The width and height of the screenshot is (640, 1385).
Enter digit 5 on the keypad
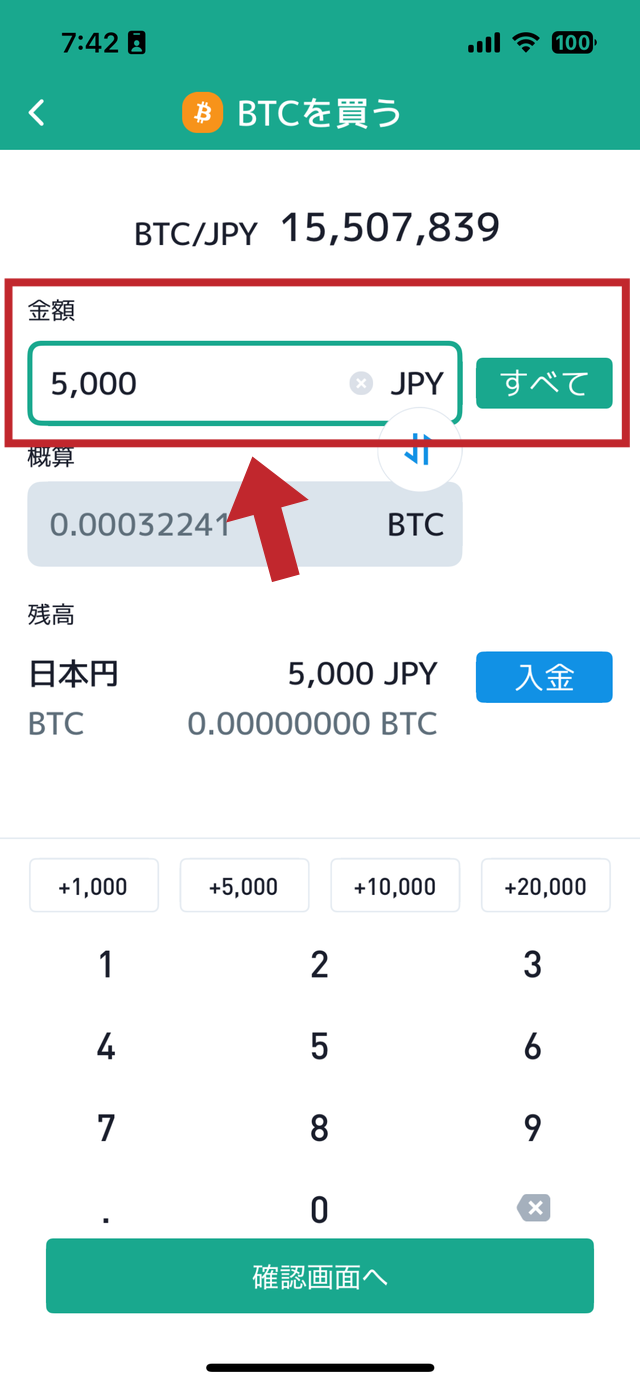tap(319, 1047)
